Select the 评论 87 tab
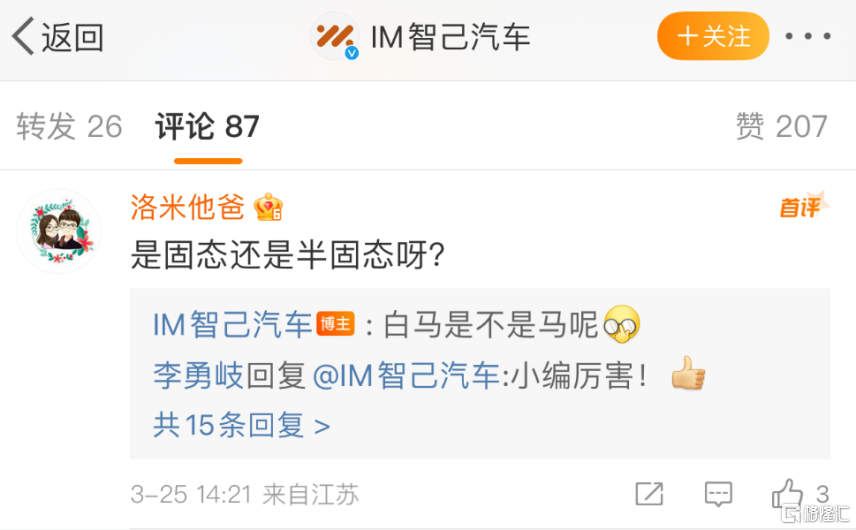The height and width of the screenshot is (530, 856). point(207,126)
